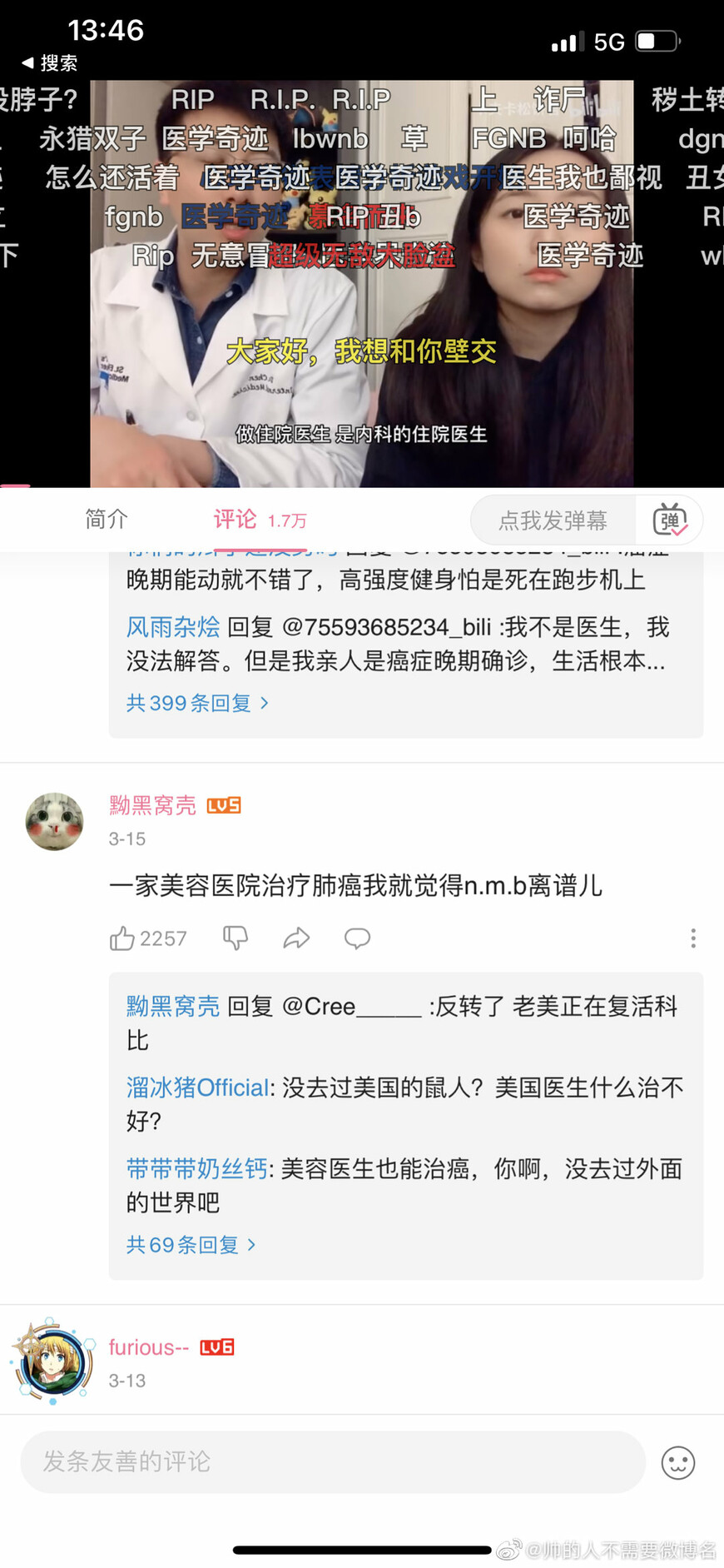Open the emoji picker icon
The width and height of the screenshot is (724, 1568).
(678, 1462)
